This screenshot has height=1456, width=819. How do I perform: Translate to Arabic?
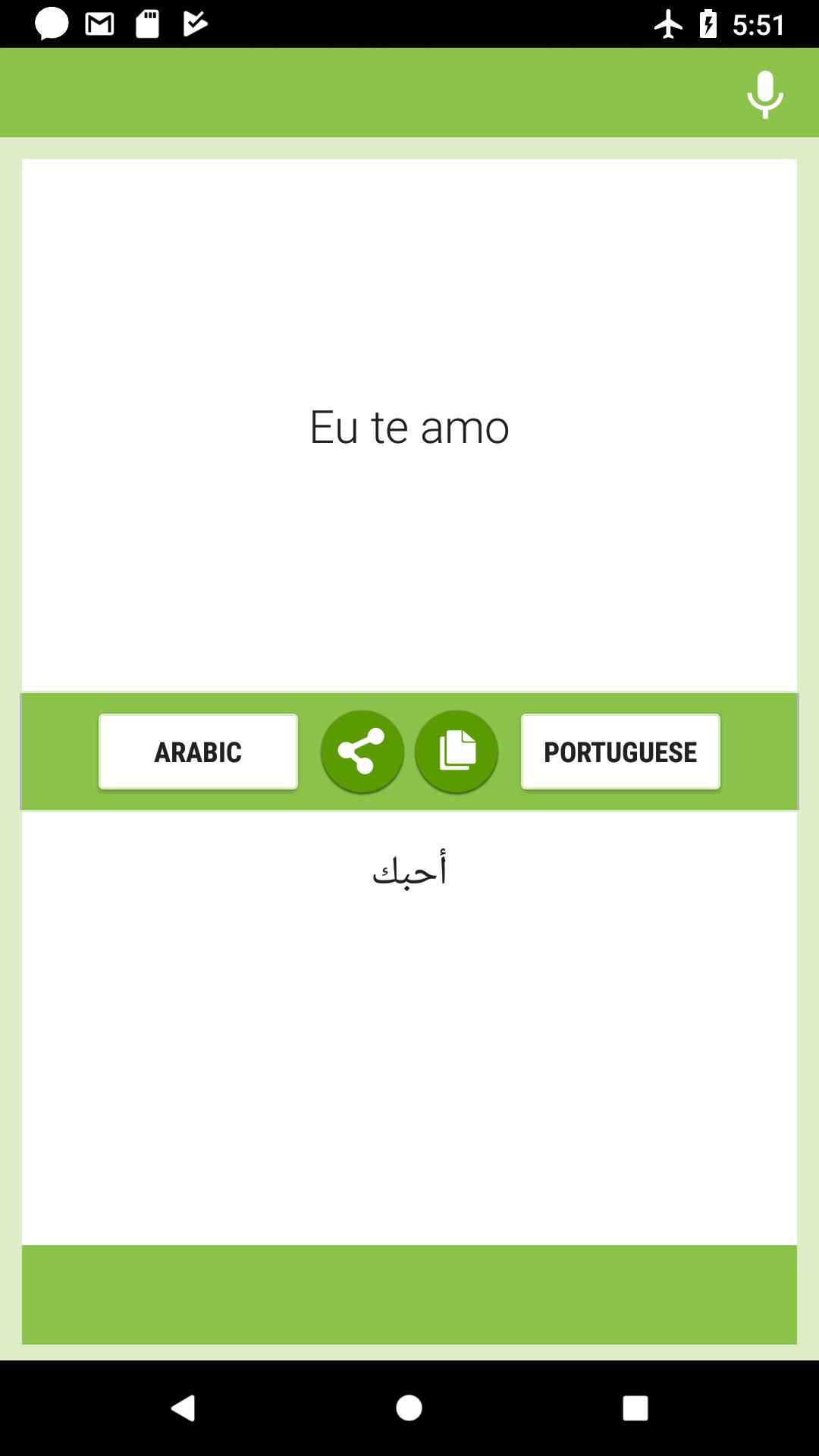tap(198, 752)
